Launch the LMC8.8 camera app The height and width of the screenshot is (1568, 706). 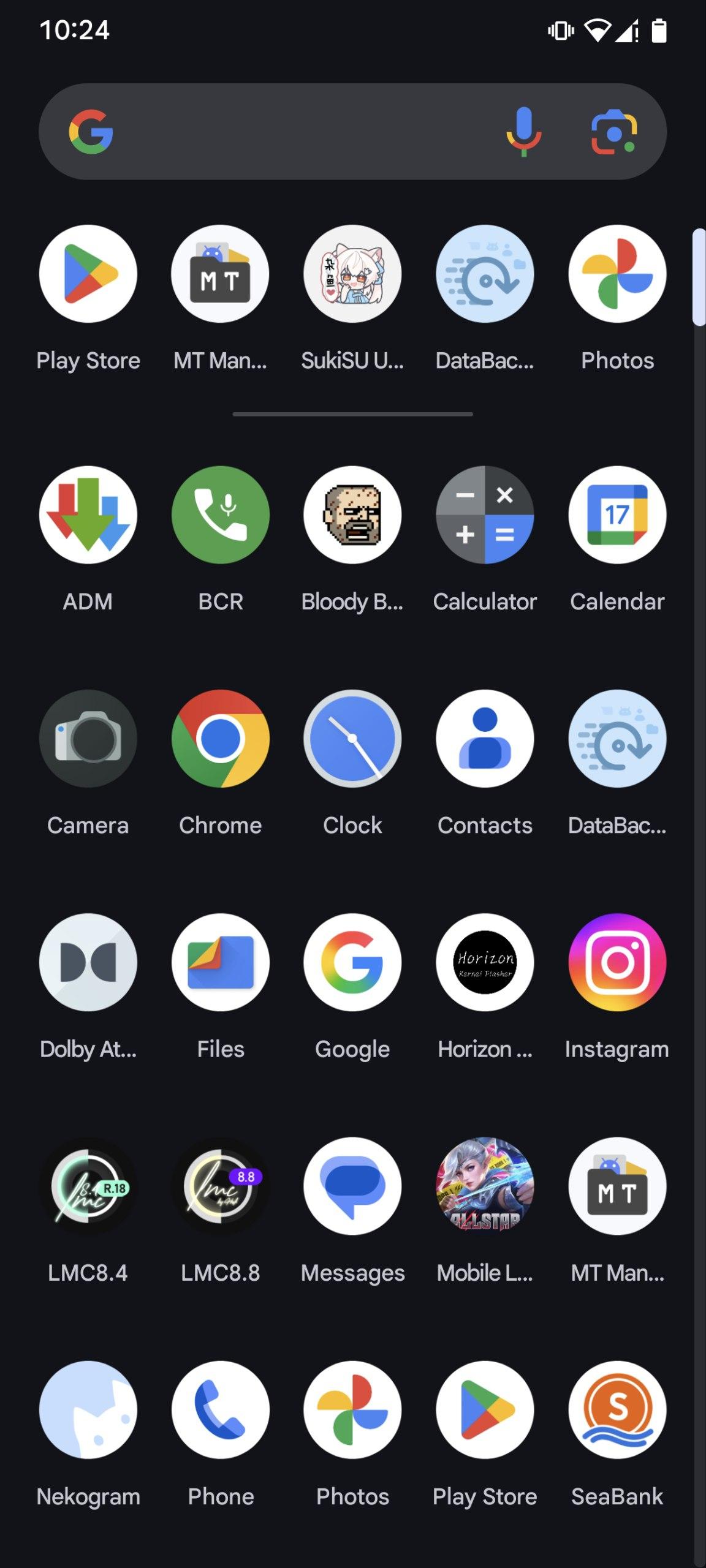tap(221, 1186)
